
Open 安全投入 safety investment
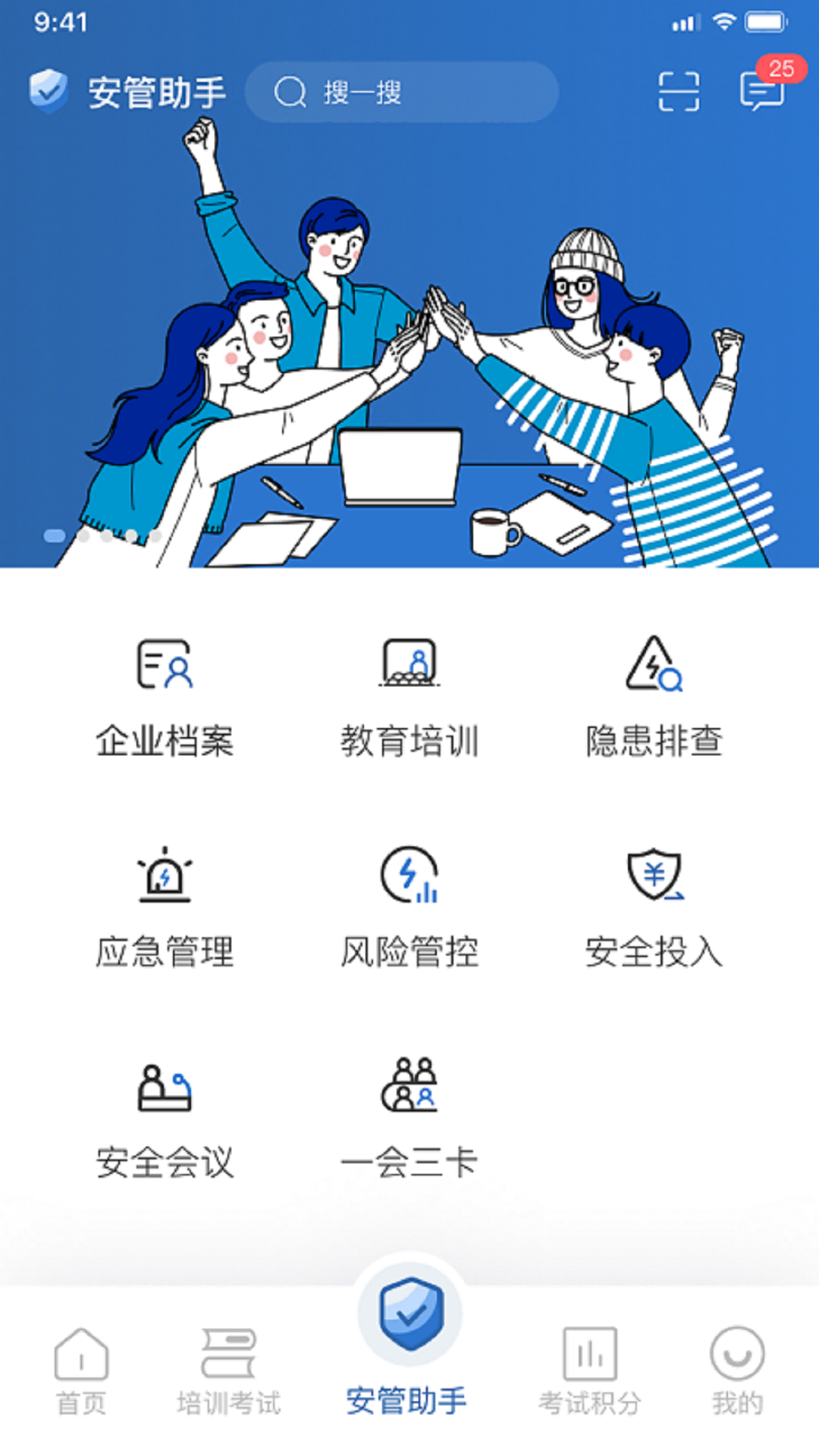coord(654,908)
